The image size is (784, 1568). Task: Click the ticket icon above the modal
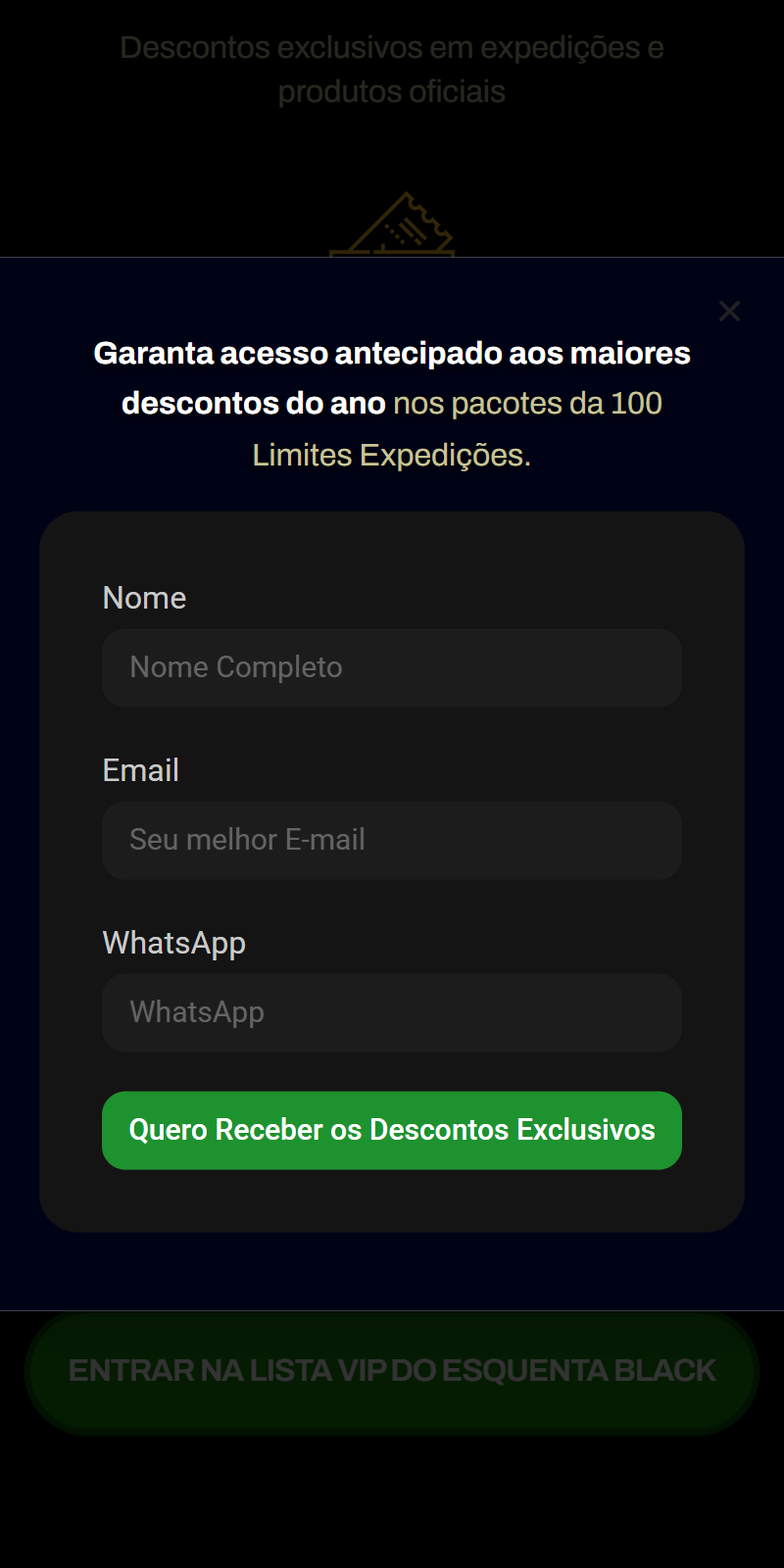pos(394,225)
